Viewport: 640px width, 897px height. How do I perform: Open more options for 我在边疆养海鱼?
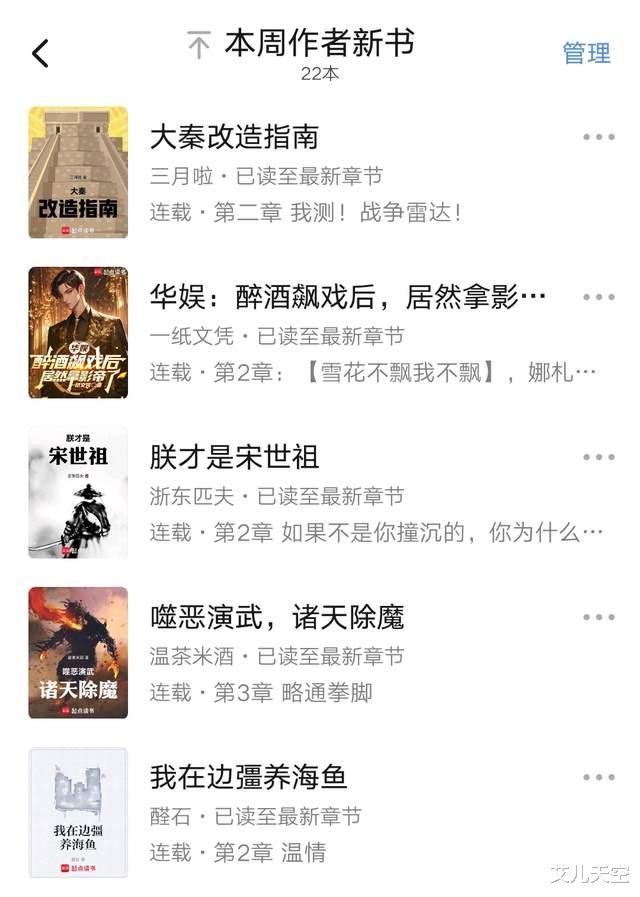coord(598,778)
